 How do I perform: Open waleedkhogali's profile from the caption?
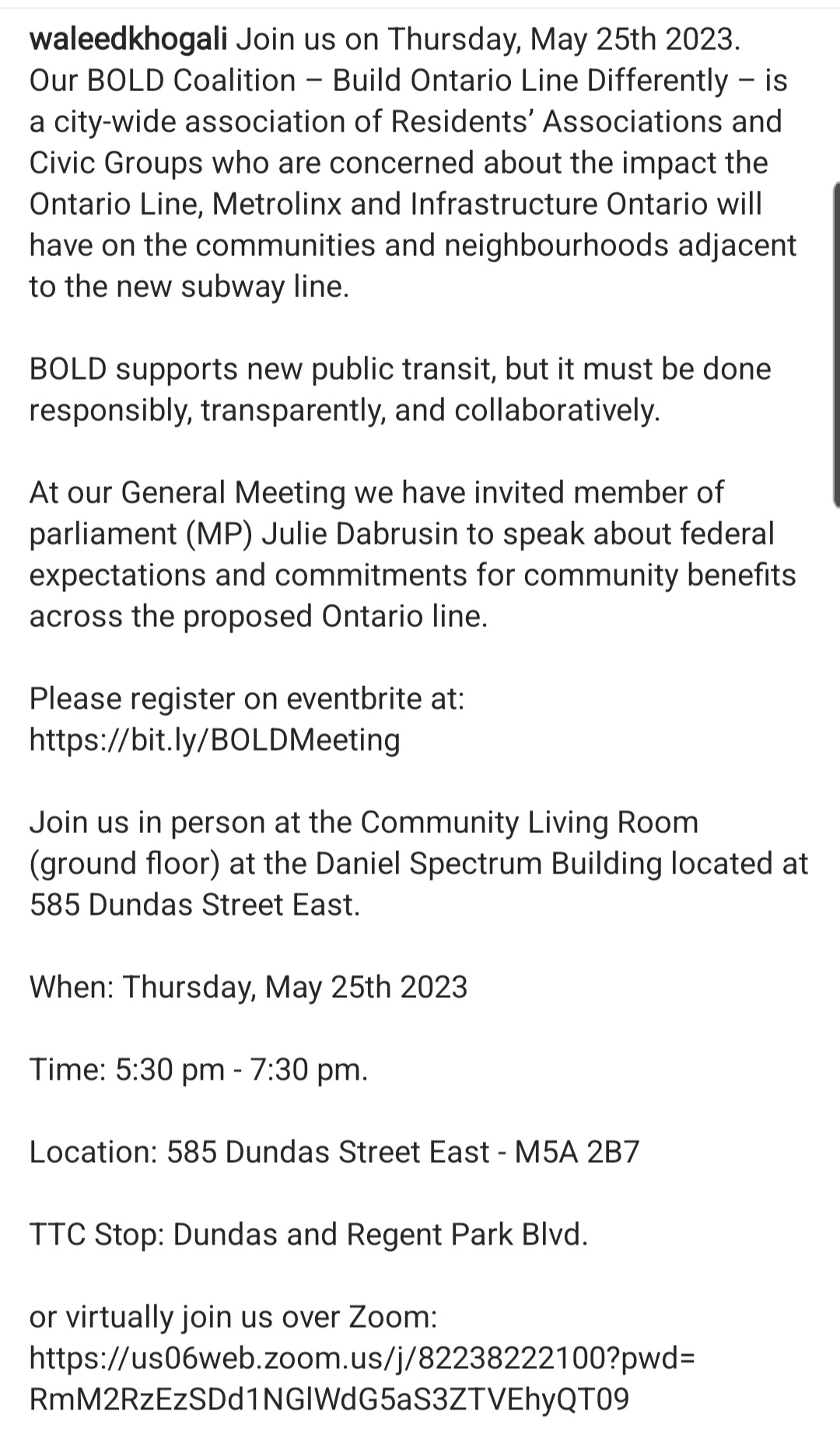pos(128,39)
